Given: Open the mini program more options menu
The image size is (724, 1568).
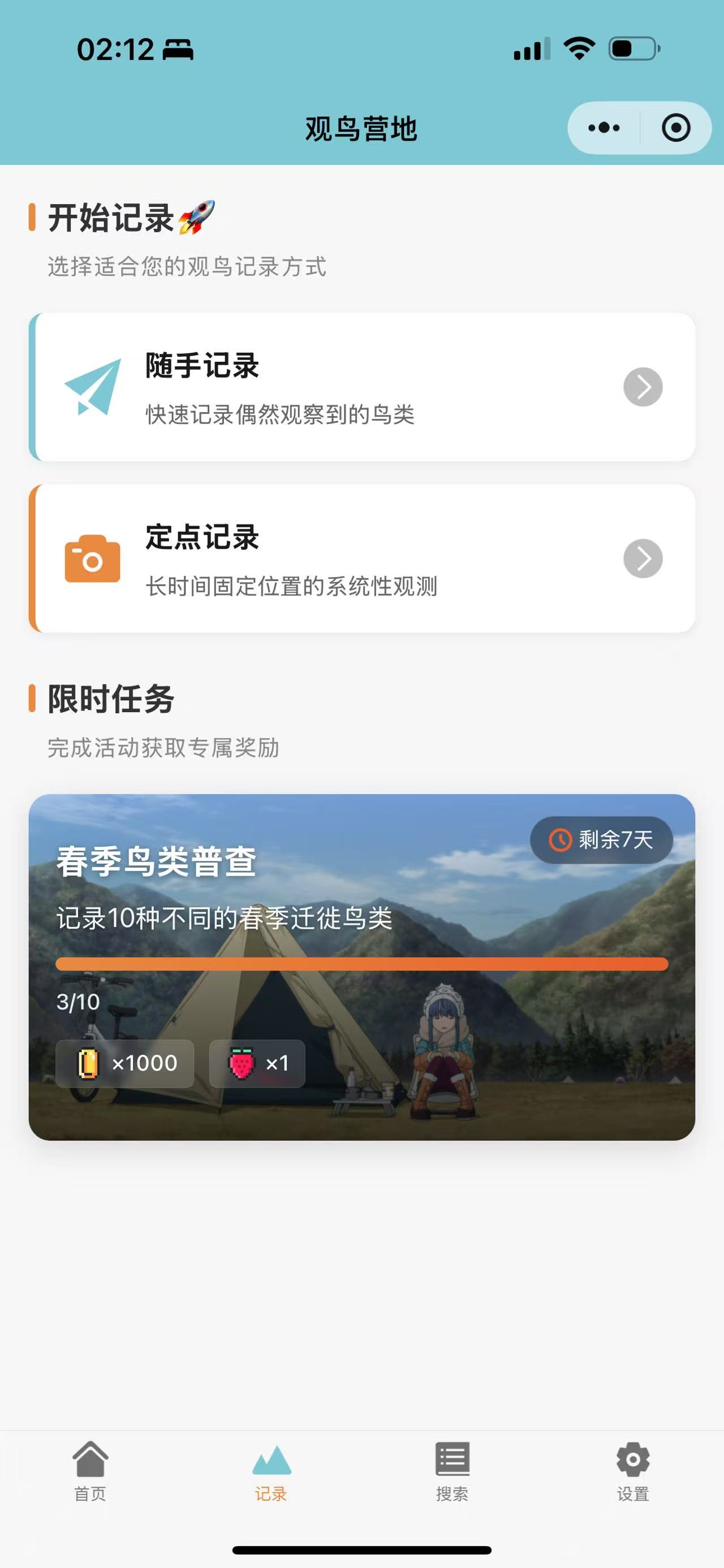Looking at the screenshot, I should pos(604,128).
